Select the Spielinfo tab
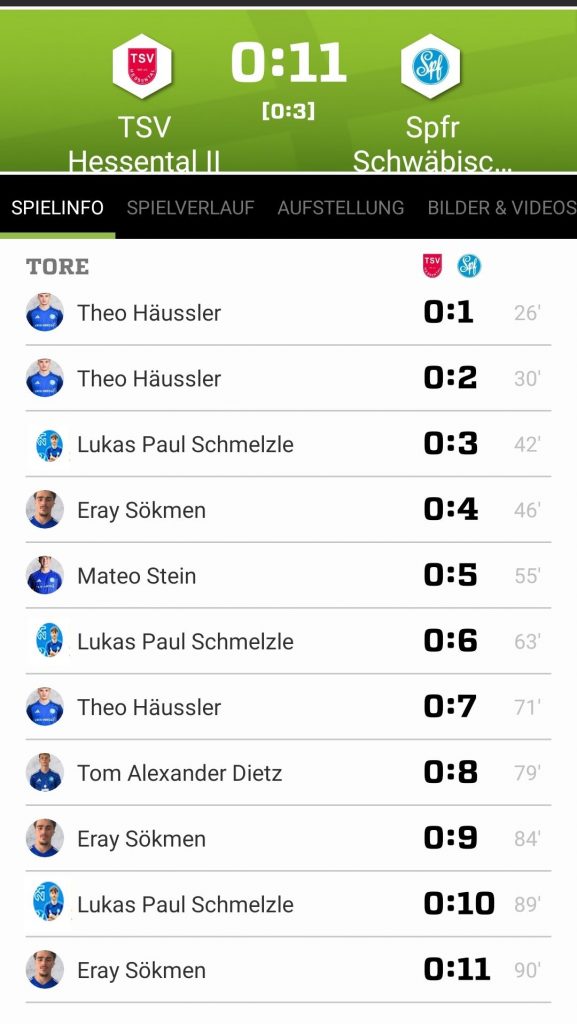This screenshot has width=577, height=1024. pos(57,208)
